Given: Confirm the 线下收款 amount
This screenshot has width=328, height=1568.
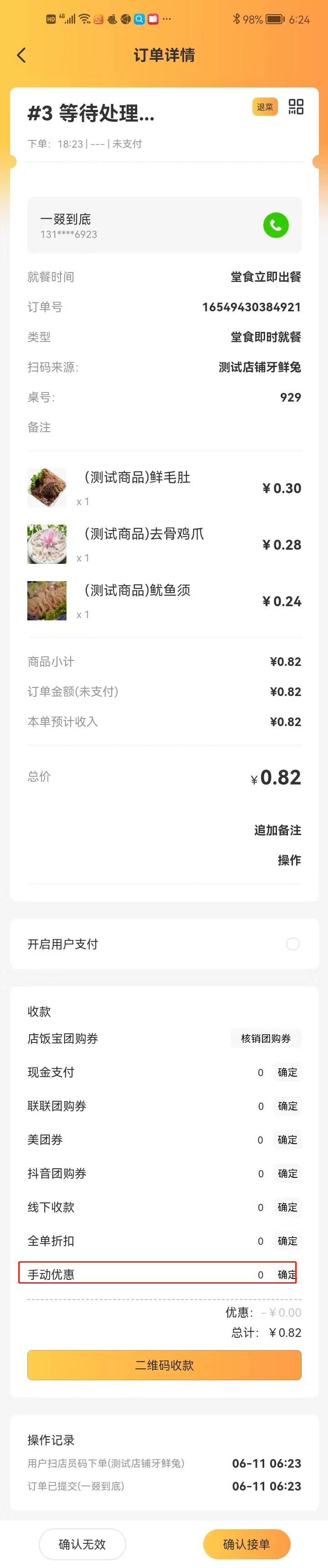Looking at the screenshot, I should click(x=287, y=1207).
